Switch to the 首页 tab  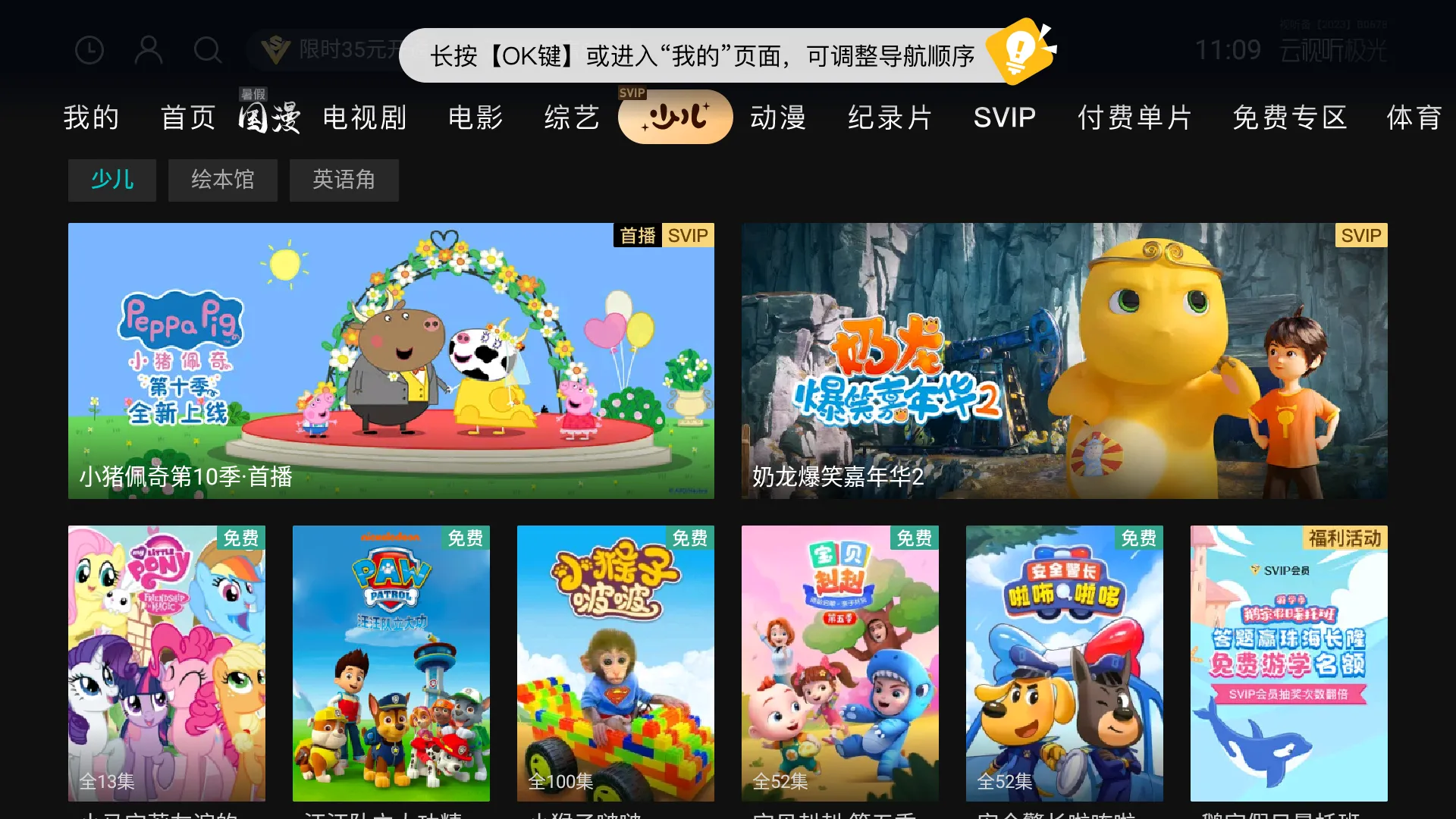(189, 118)
